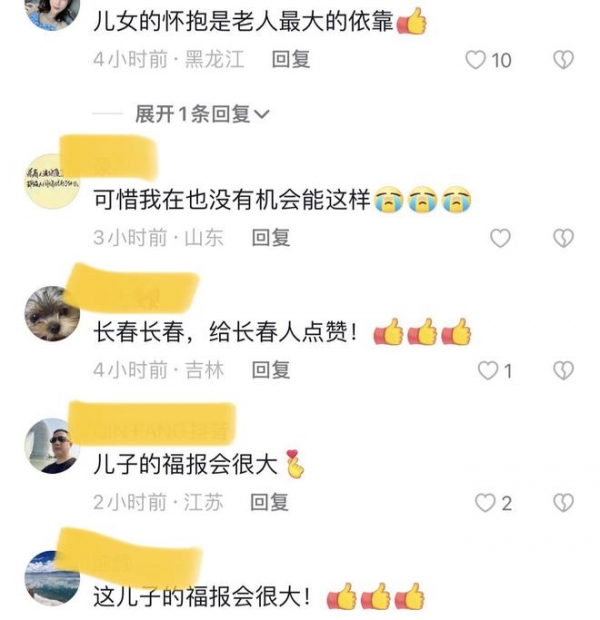The height and width of the screenshot is (620, 600).
Task: Dislike the comment 长春长春，给长春人点赞
Action: (x=563, y=371)
